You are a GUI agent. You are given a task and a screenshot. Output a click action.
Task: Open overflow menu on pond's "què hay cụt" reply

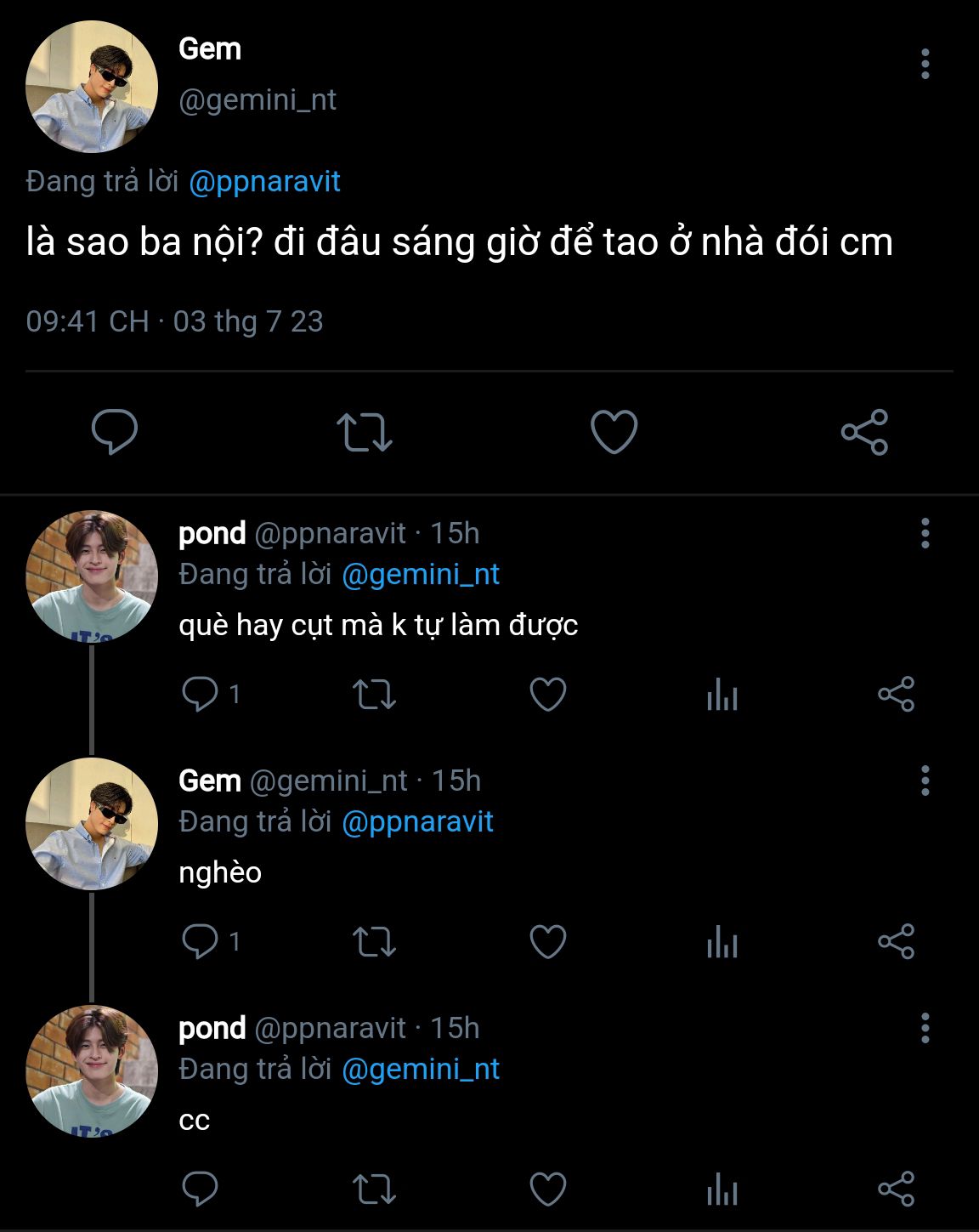coord(925,534)
